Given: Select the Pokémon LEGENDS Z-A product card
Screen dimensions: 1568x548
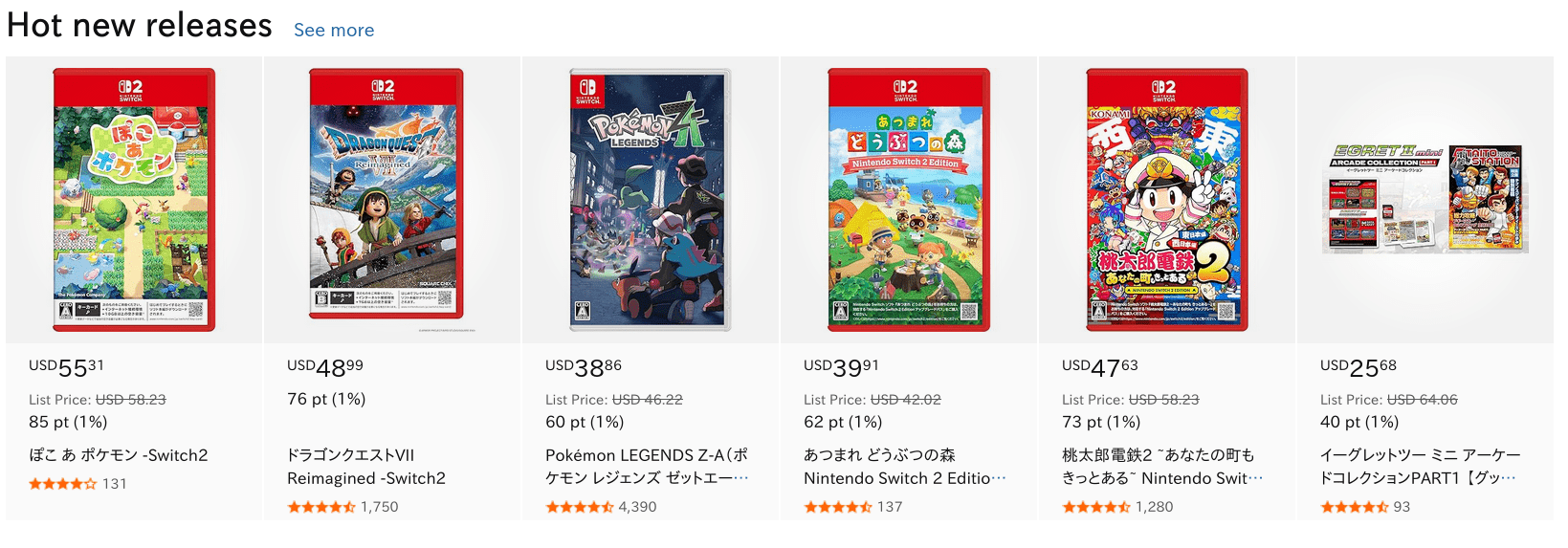Looking at the screenshot, I should pyautogui.click(x=647, y=467).
